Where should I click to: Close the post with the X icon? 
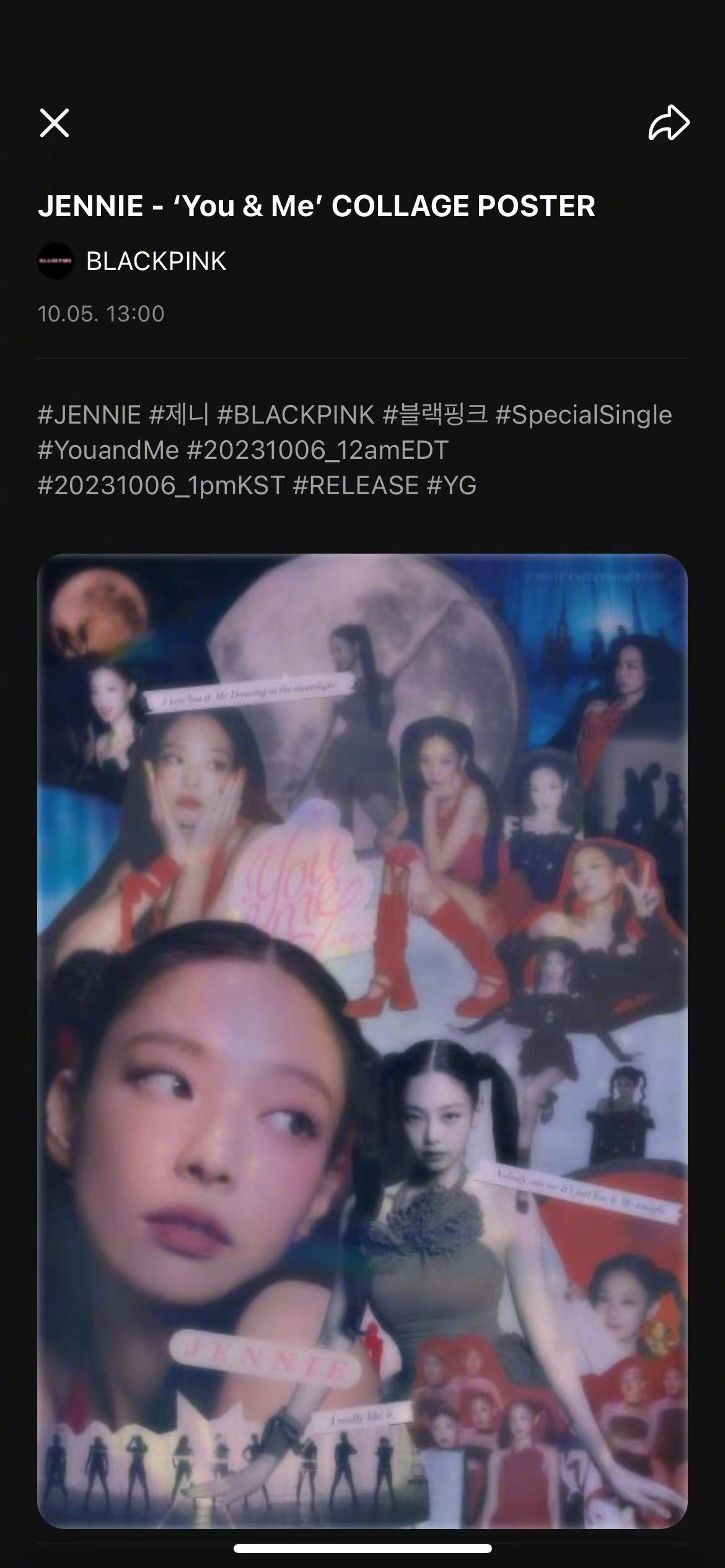click(x=55, y=123)
